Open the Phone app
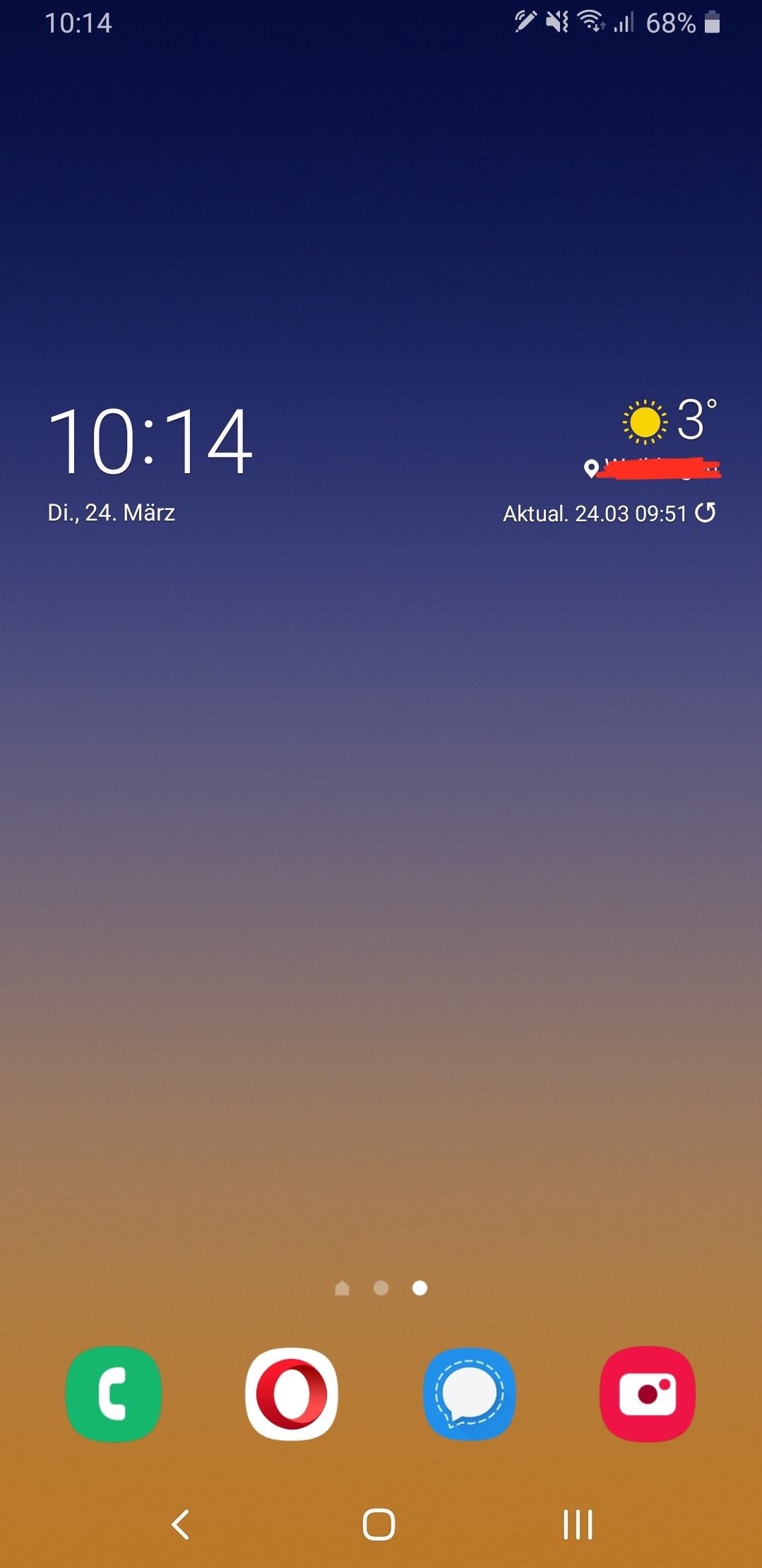The height and width of the screenshot is (1568, 762). coord(114,1394)
